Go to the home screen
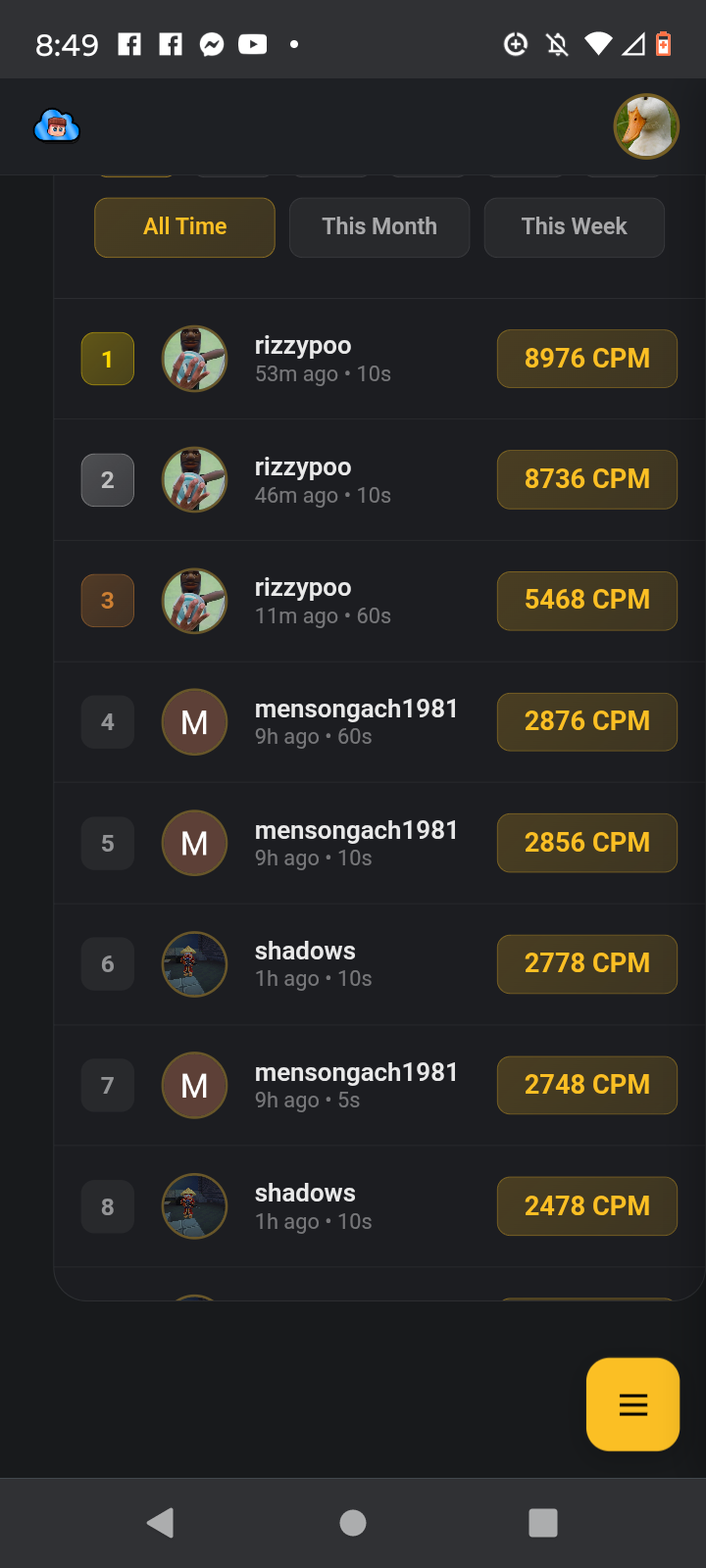The image size is (706, 1568). coord(353,1522)
